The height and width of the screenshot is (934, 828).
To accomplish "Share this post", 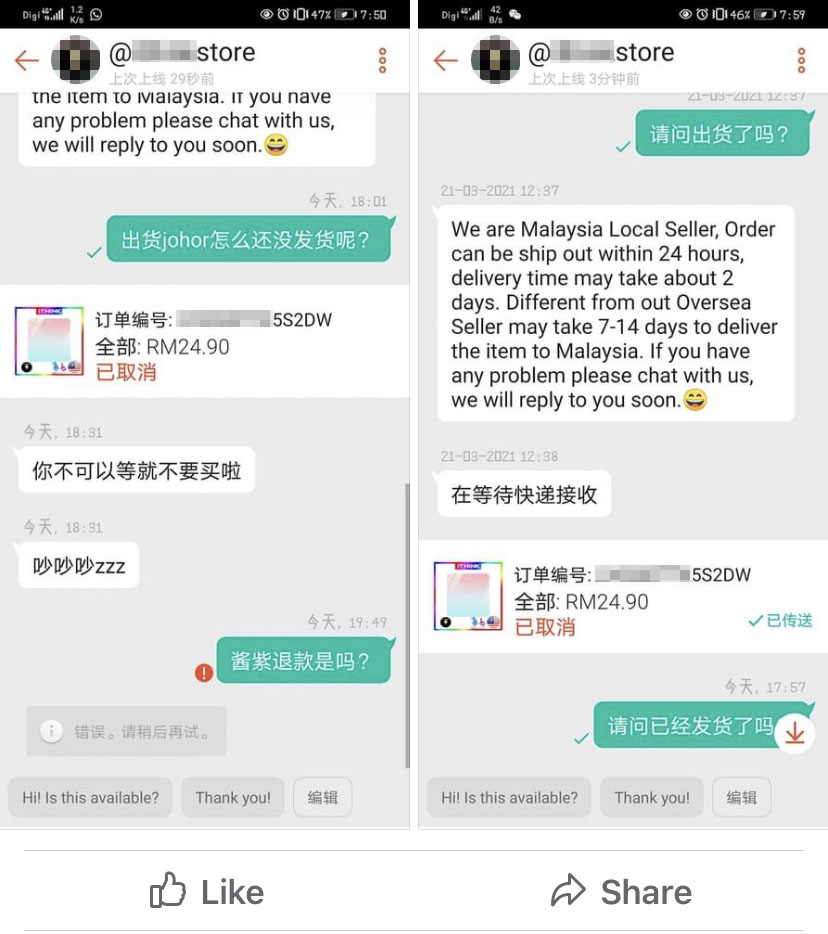I will [x=621, y=891].
